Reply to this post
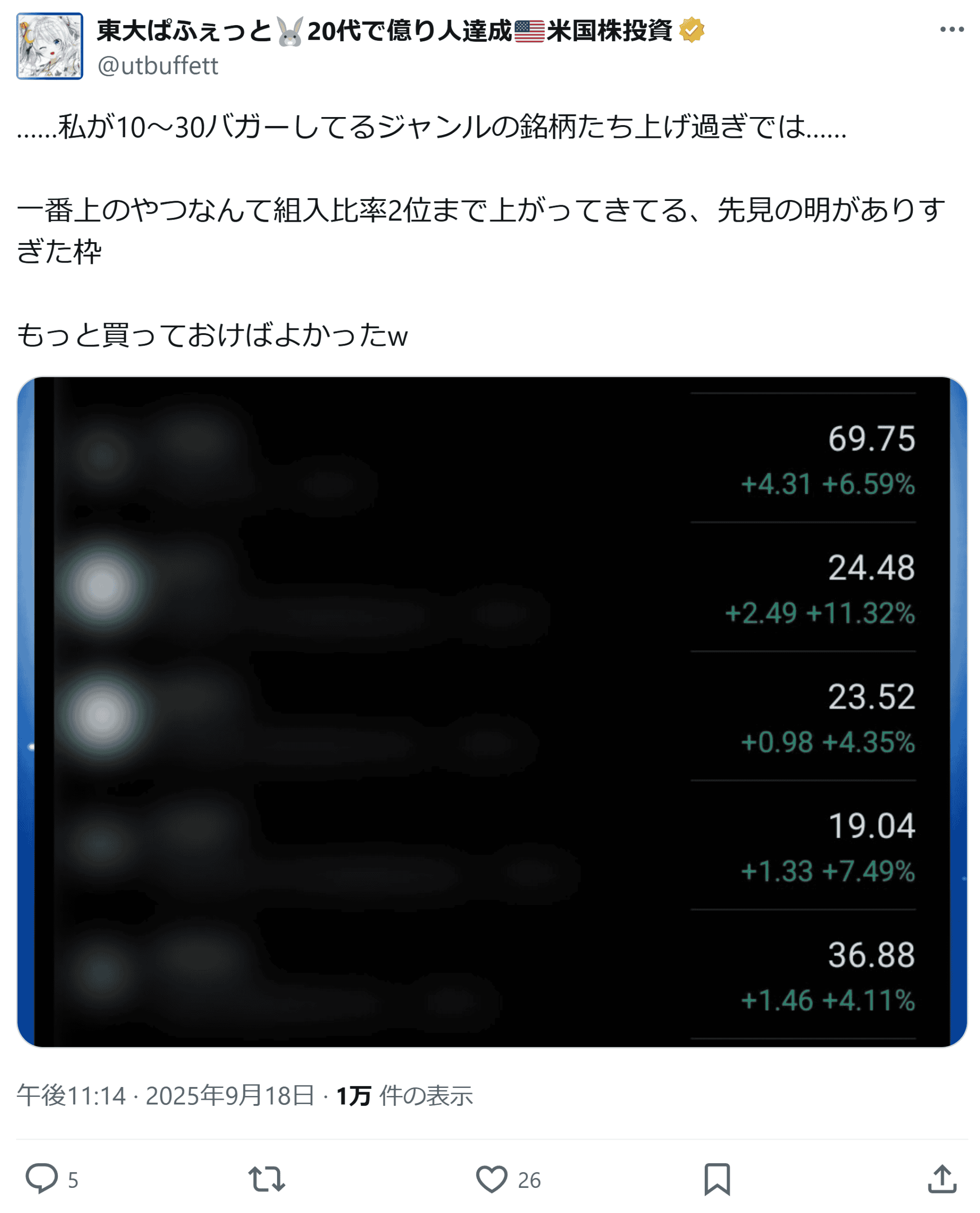 42,1178
